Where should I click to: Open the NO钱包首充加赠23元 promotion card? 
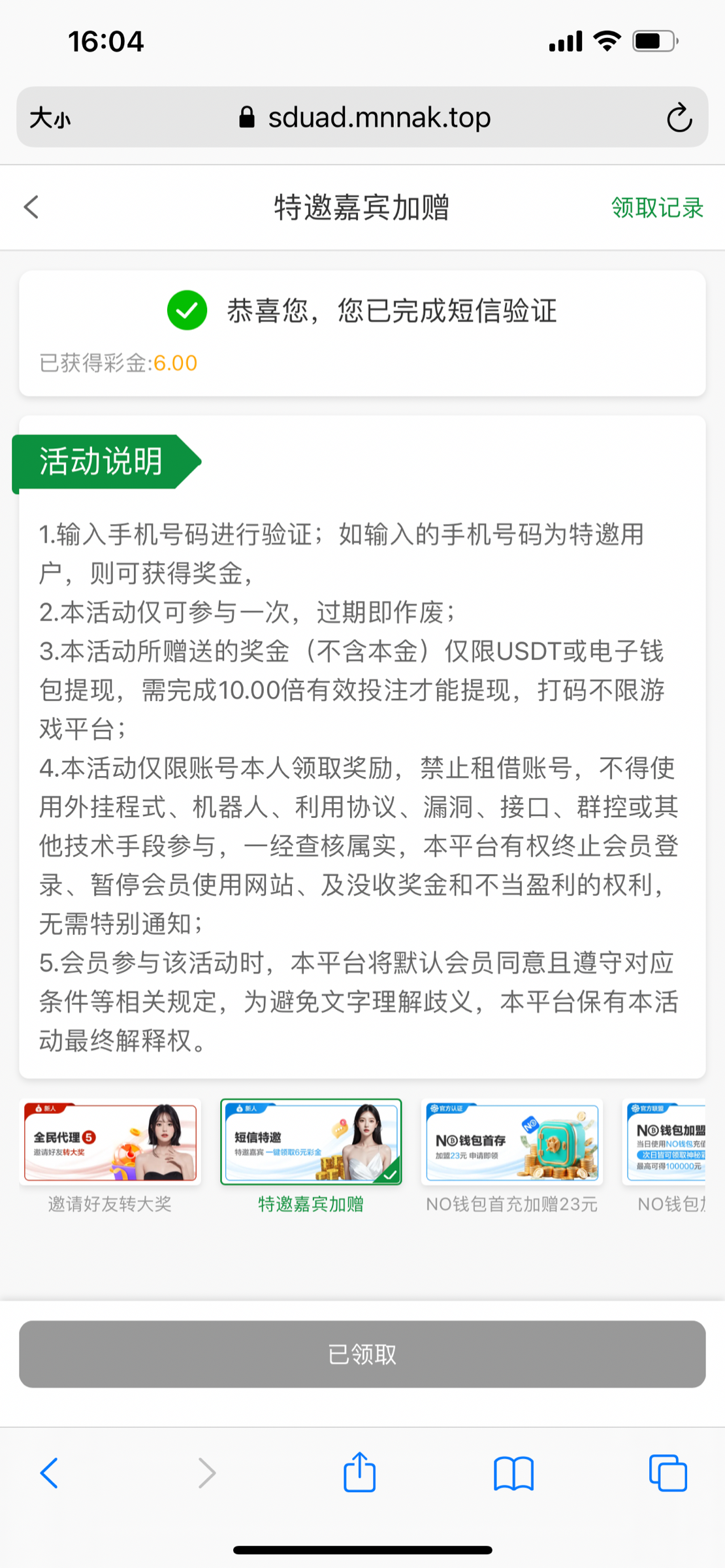[511, 1142]
